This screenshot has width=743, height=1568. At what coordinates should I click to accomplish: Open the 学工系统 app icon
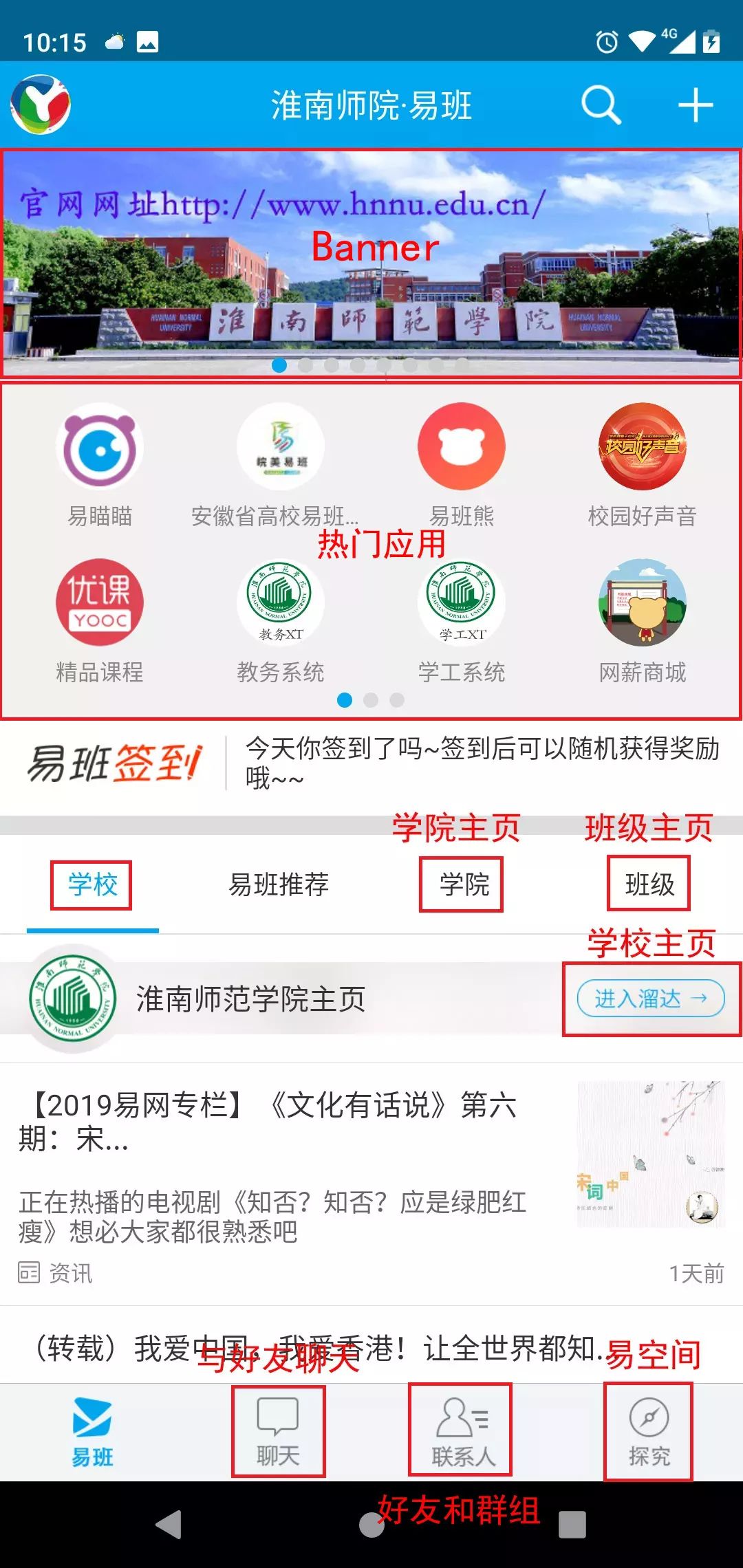pos(460,602)
